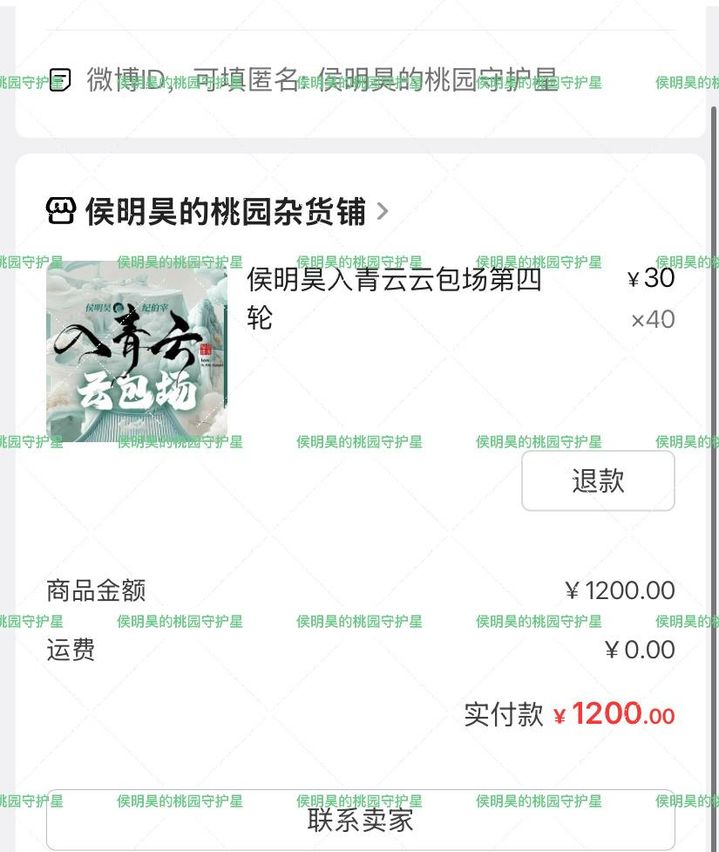Contact the seller via 联系卖家
719x852 pixels.
click(360, 821)
